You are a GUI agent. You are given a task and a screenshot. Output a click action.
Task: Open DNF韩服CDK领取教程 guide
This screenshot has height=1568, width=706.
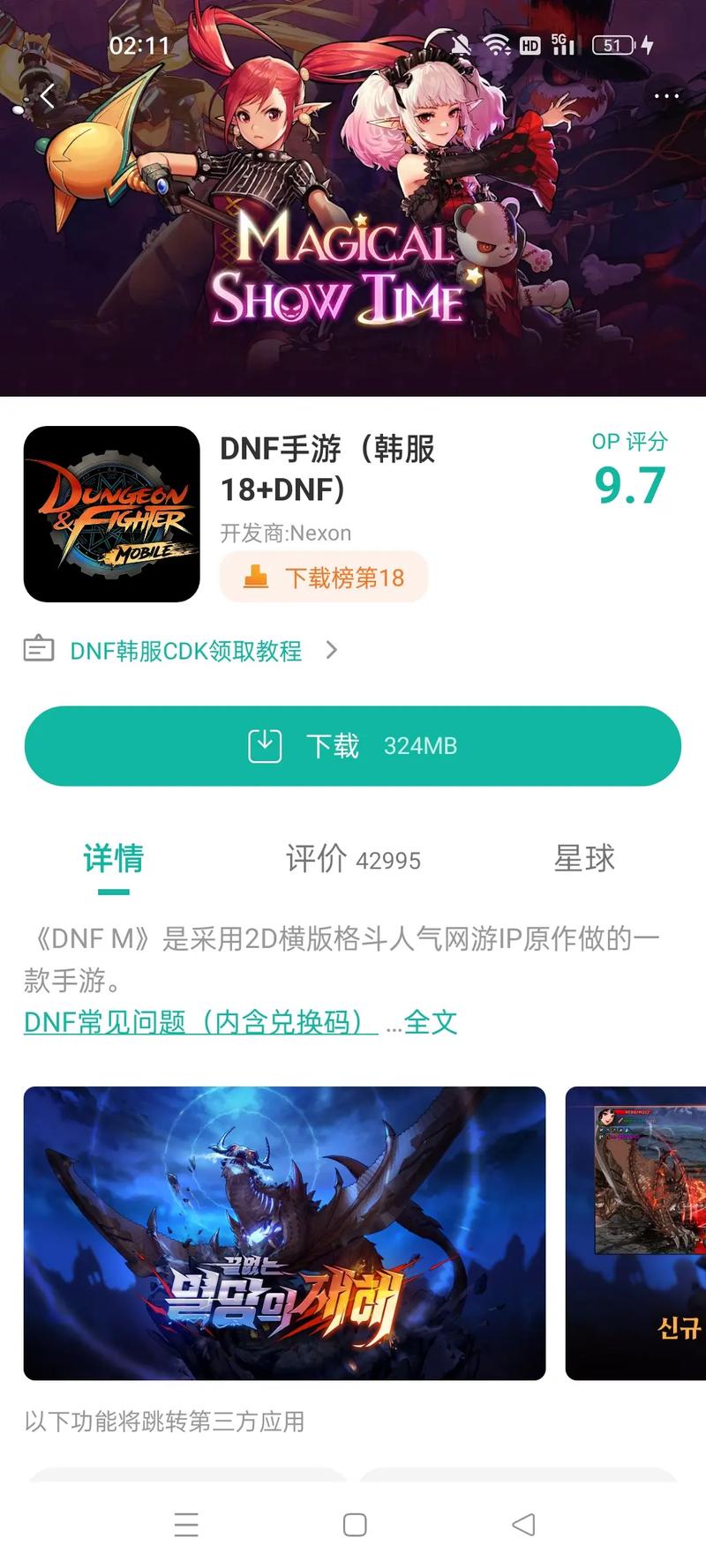click(x=185, y=651)
